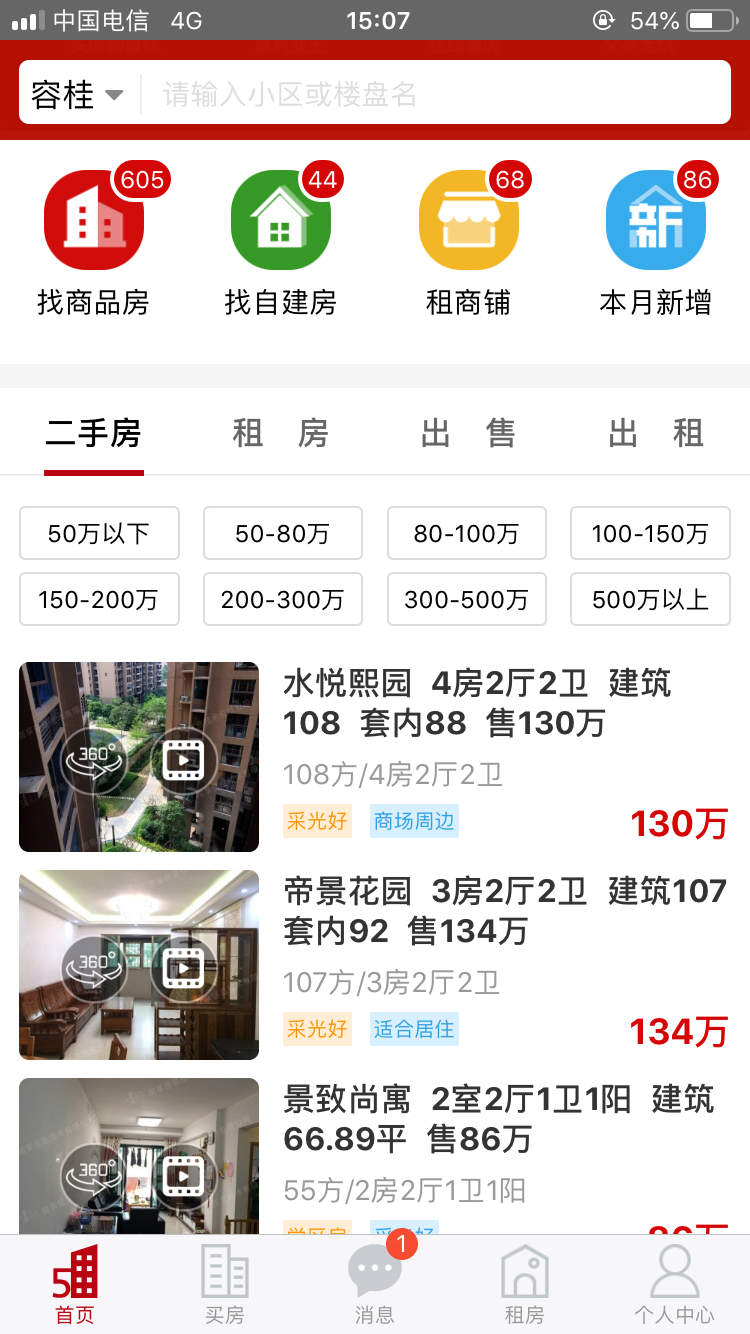Image resolution: width=750 pixels, height=1334 pixels.
Task: Tap the 请输入小区或楼盘名 search field
Action: pos(435,95)
